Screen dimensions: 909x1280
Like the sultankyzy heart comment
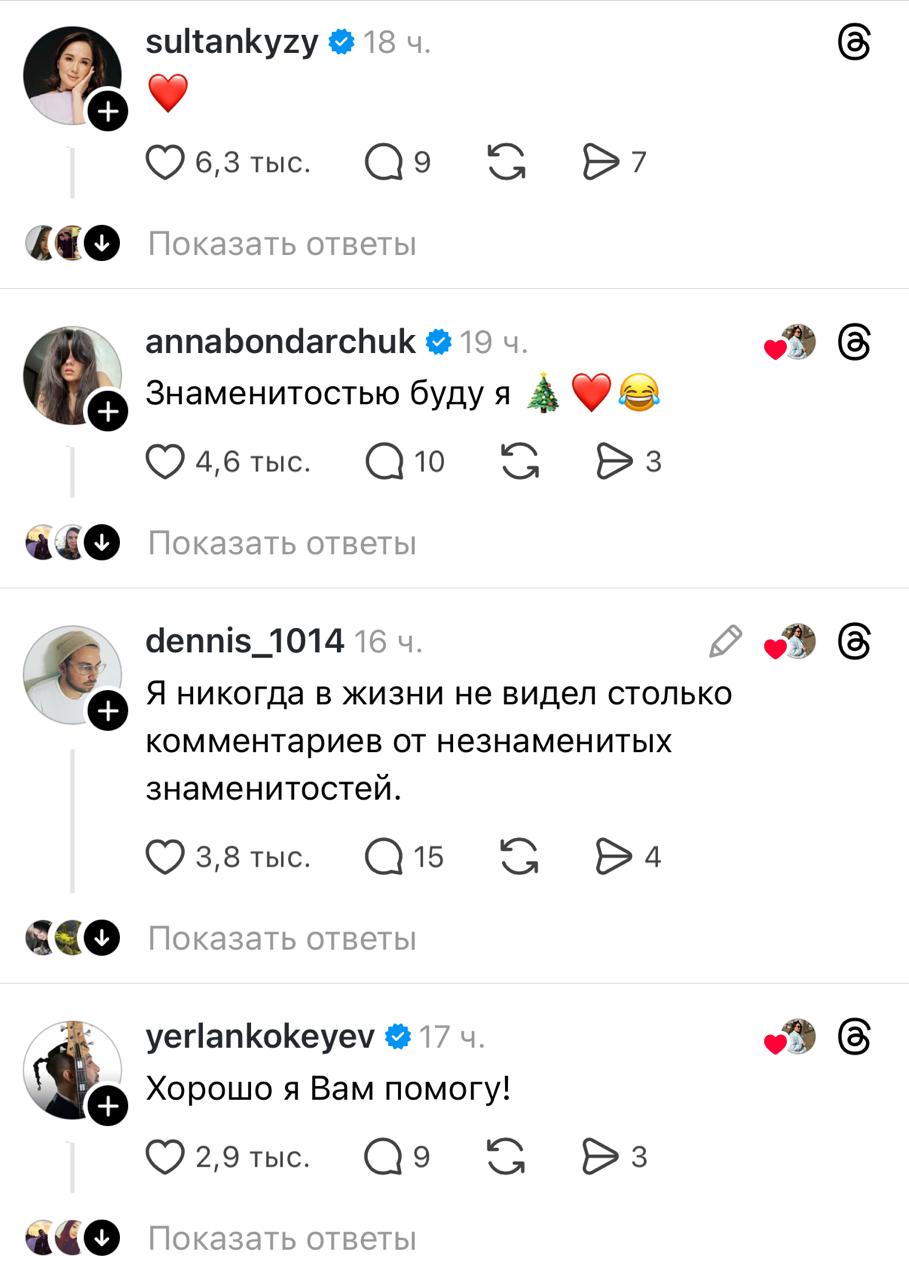(x=166, y=162)
